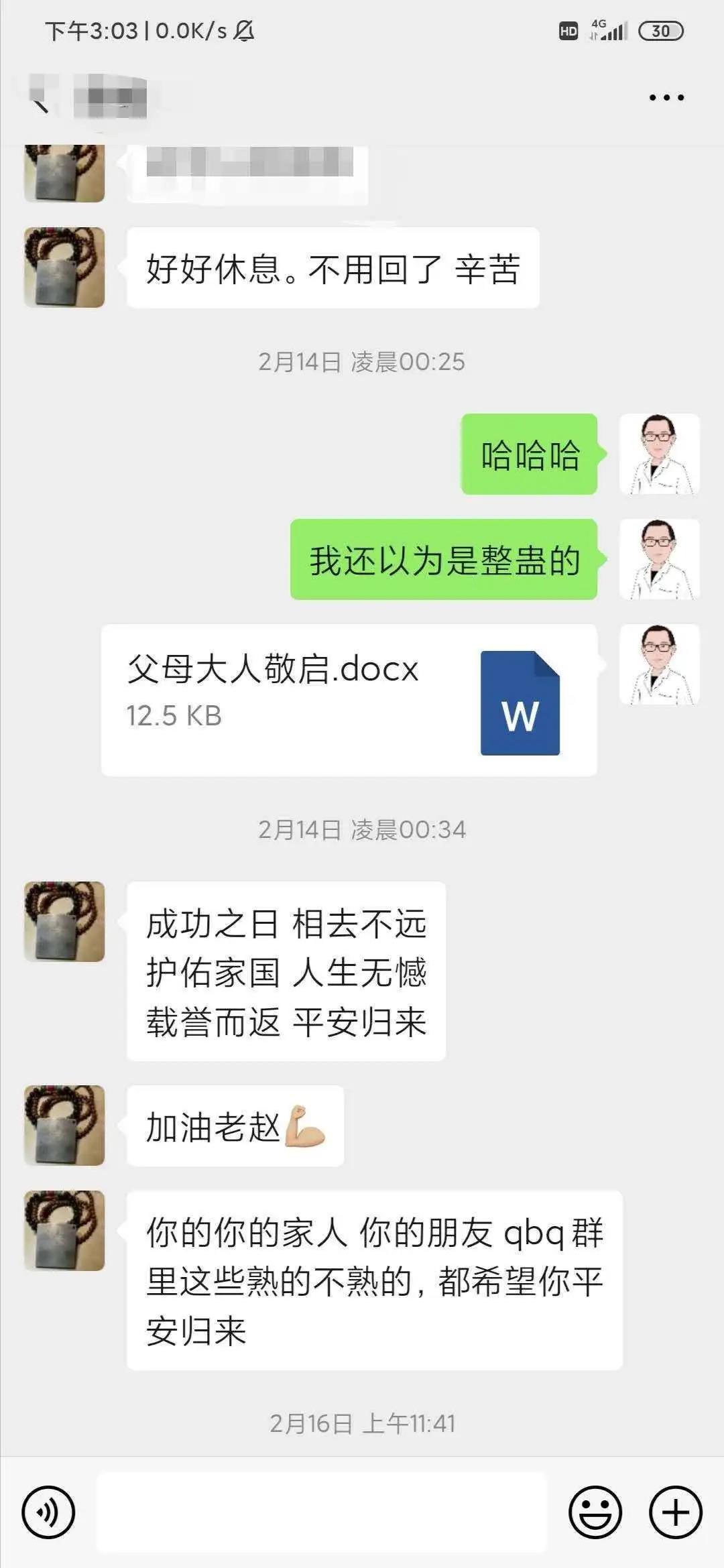Viewport: 724px width, 1568px height.
Task: Open the 父母大人敬启.docx file
Action: (x=349, y=700)
